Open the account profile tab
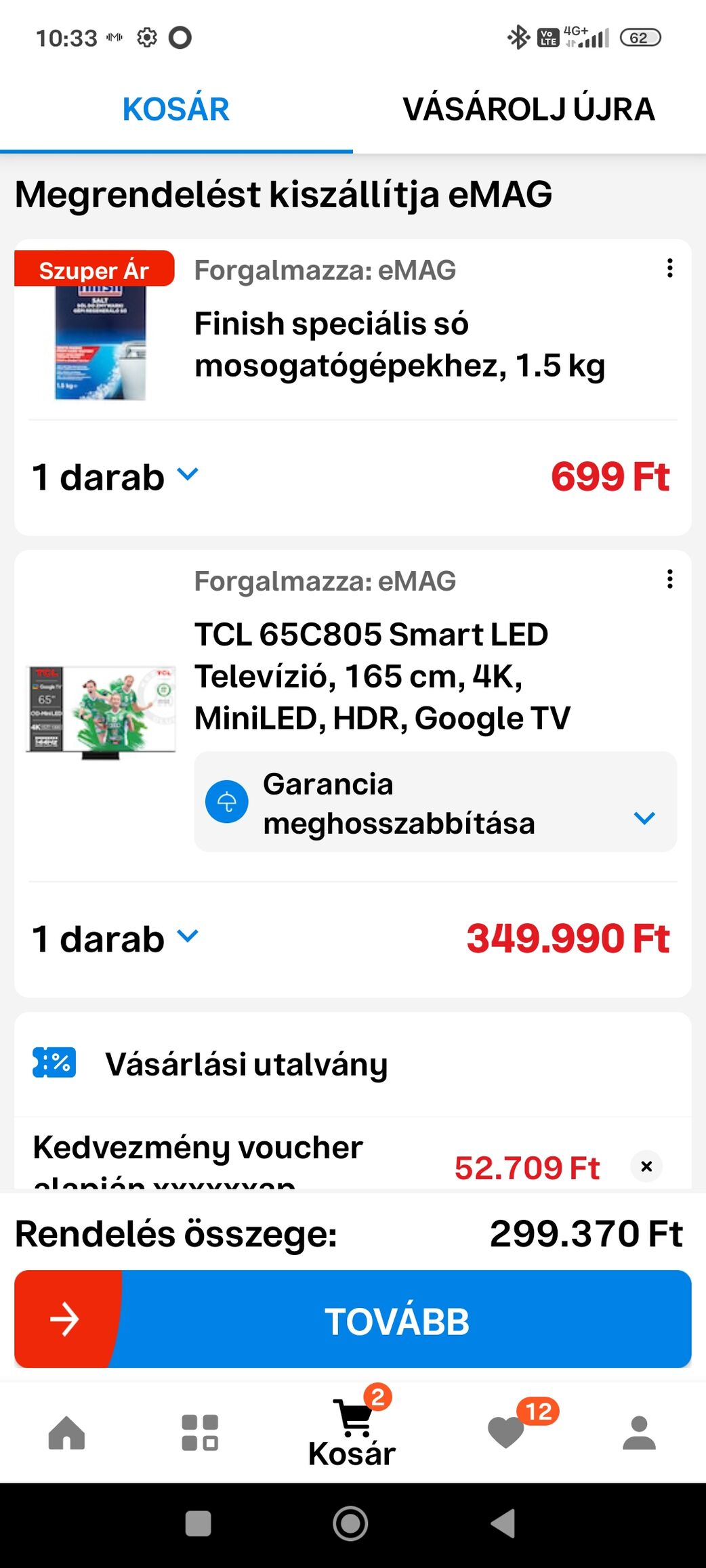Screen dimensions: 706x1568 tap(639, 1433)
